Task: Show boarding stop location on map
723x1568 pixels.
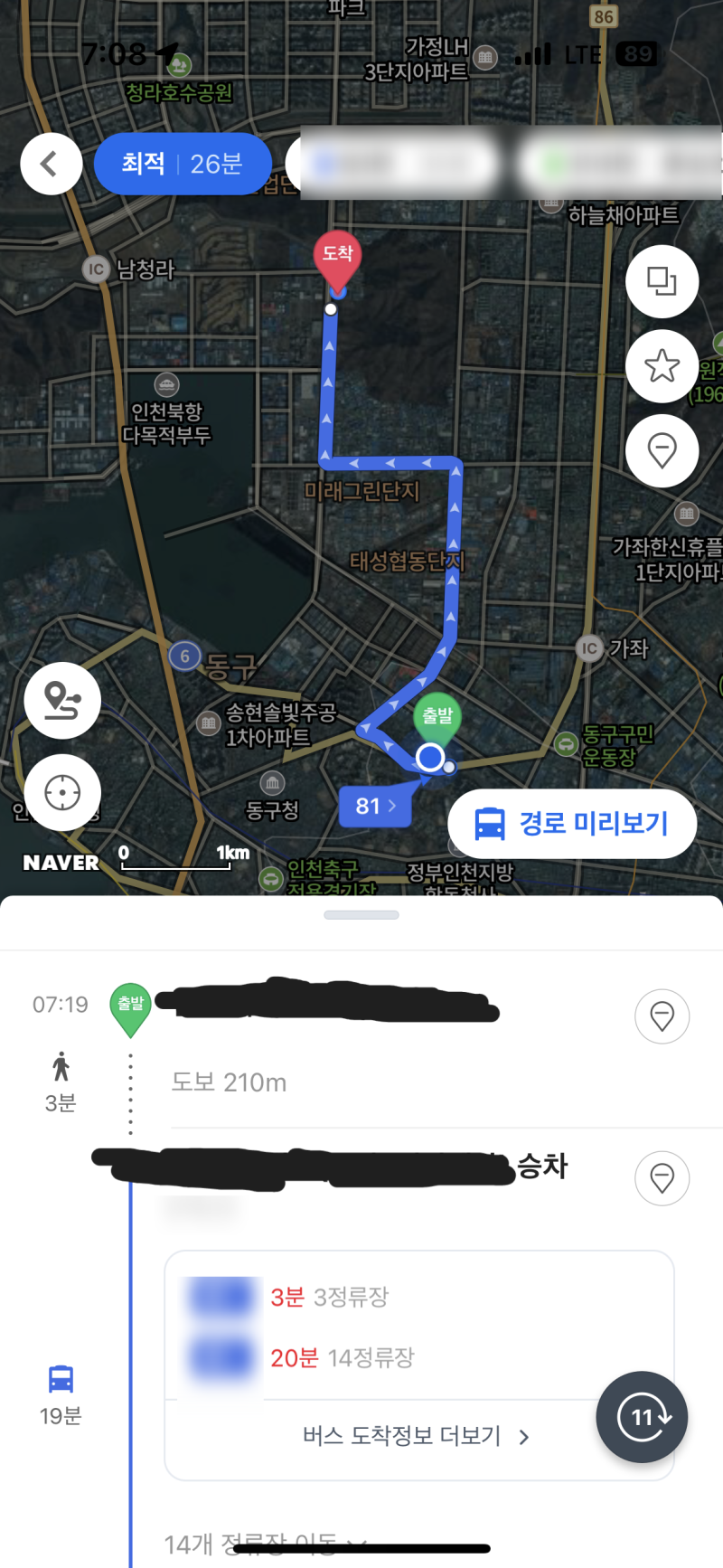Action: pyautogui.click(x=662, y=1178)
